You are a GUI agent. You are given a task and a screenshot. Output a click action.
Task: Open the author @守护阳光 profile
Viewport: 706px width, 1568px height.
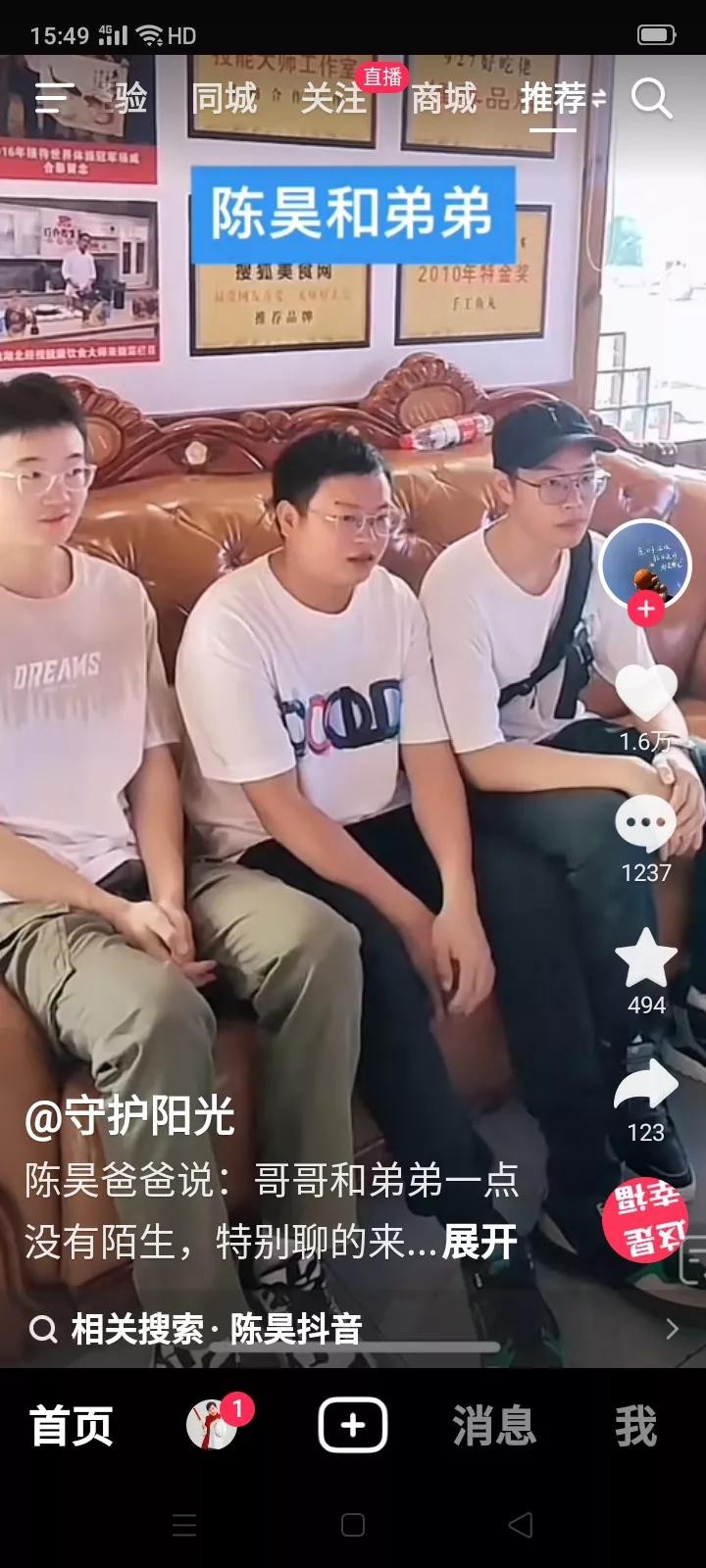129,1117
